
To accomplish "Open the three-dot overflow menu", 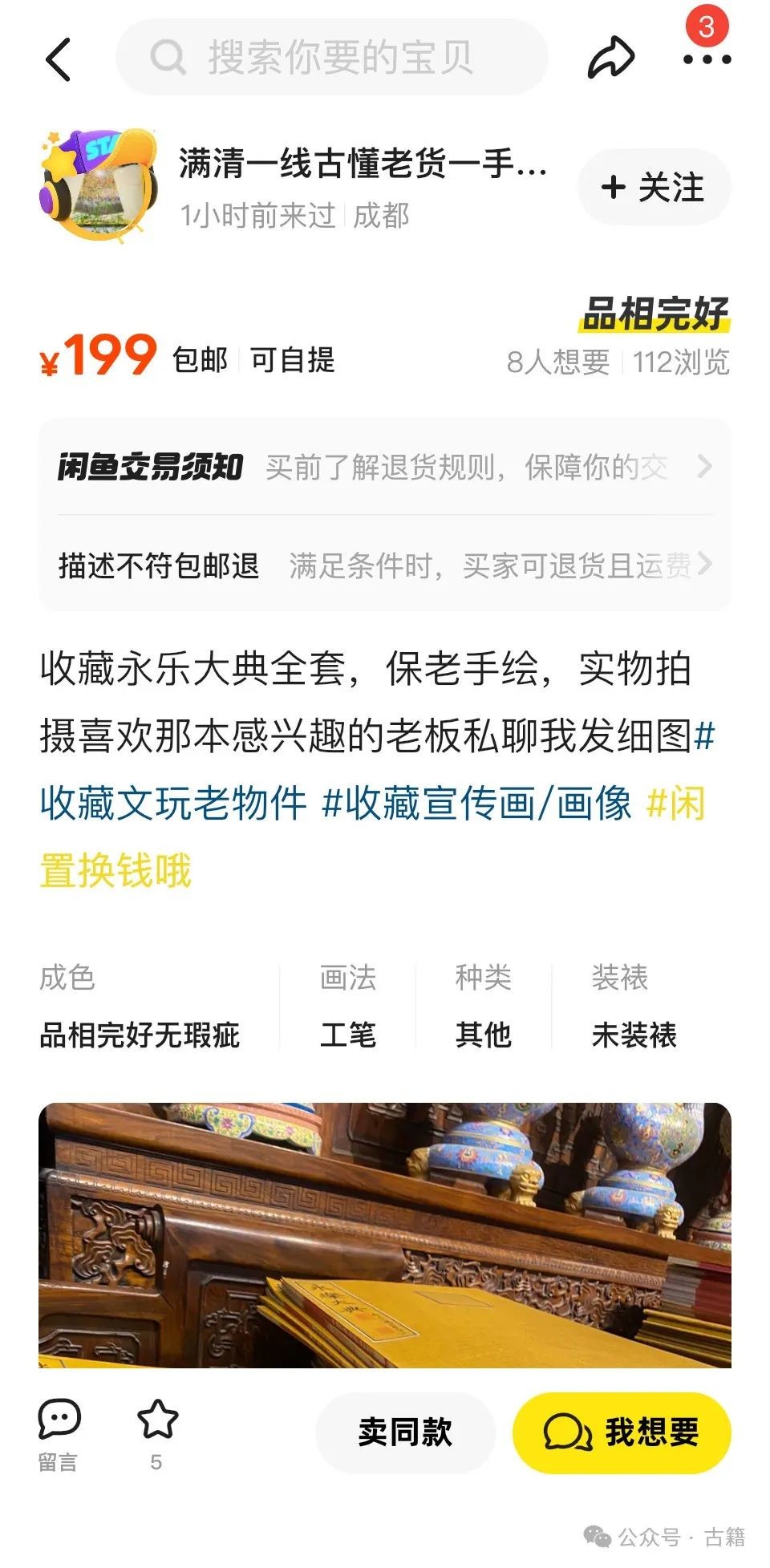I will [707, 59].
